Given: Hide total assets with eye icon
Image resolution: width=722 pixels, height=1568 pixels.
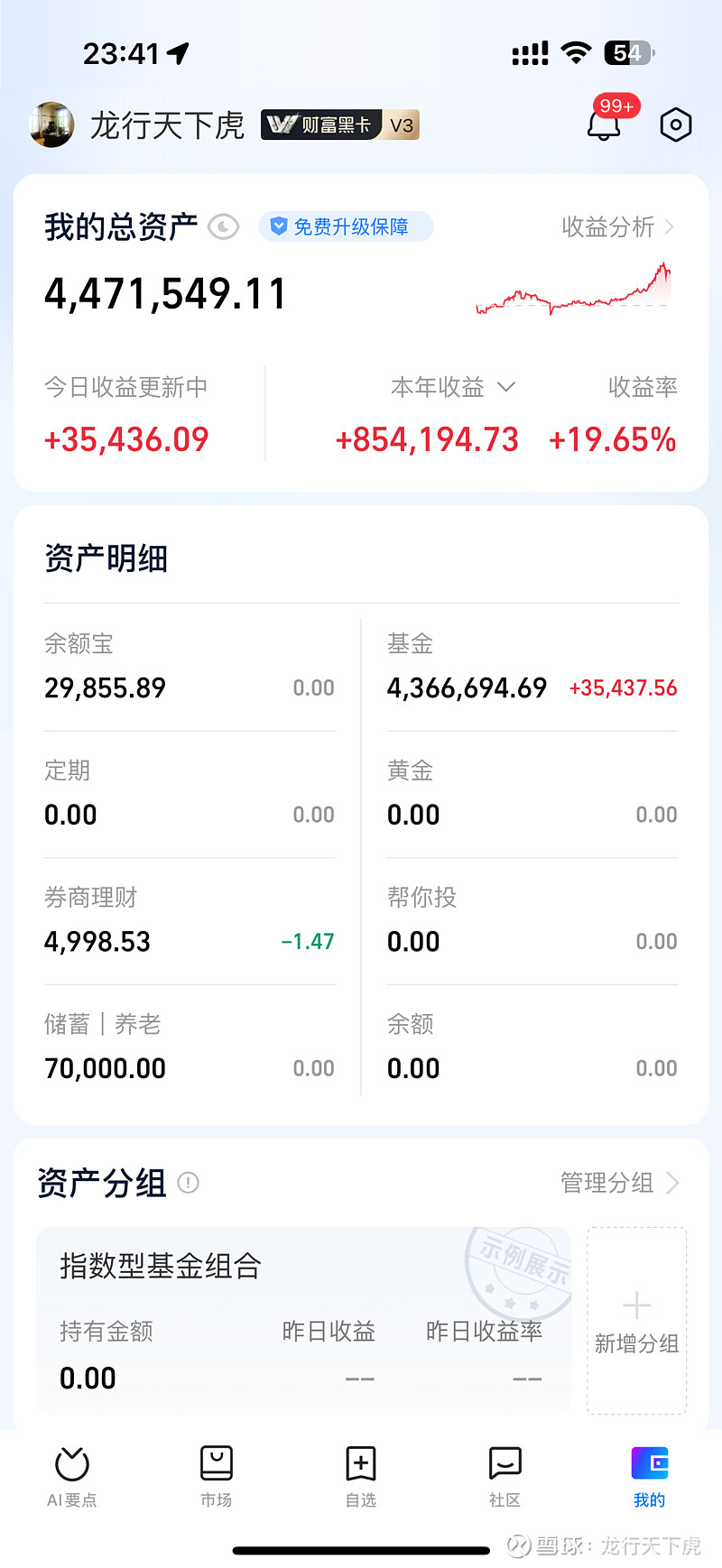Looking at the screenshot, I should (223, 226).
